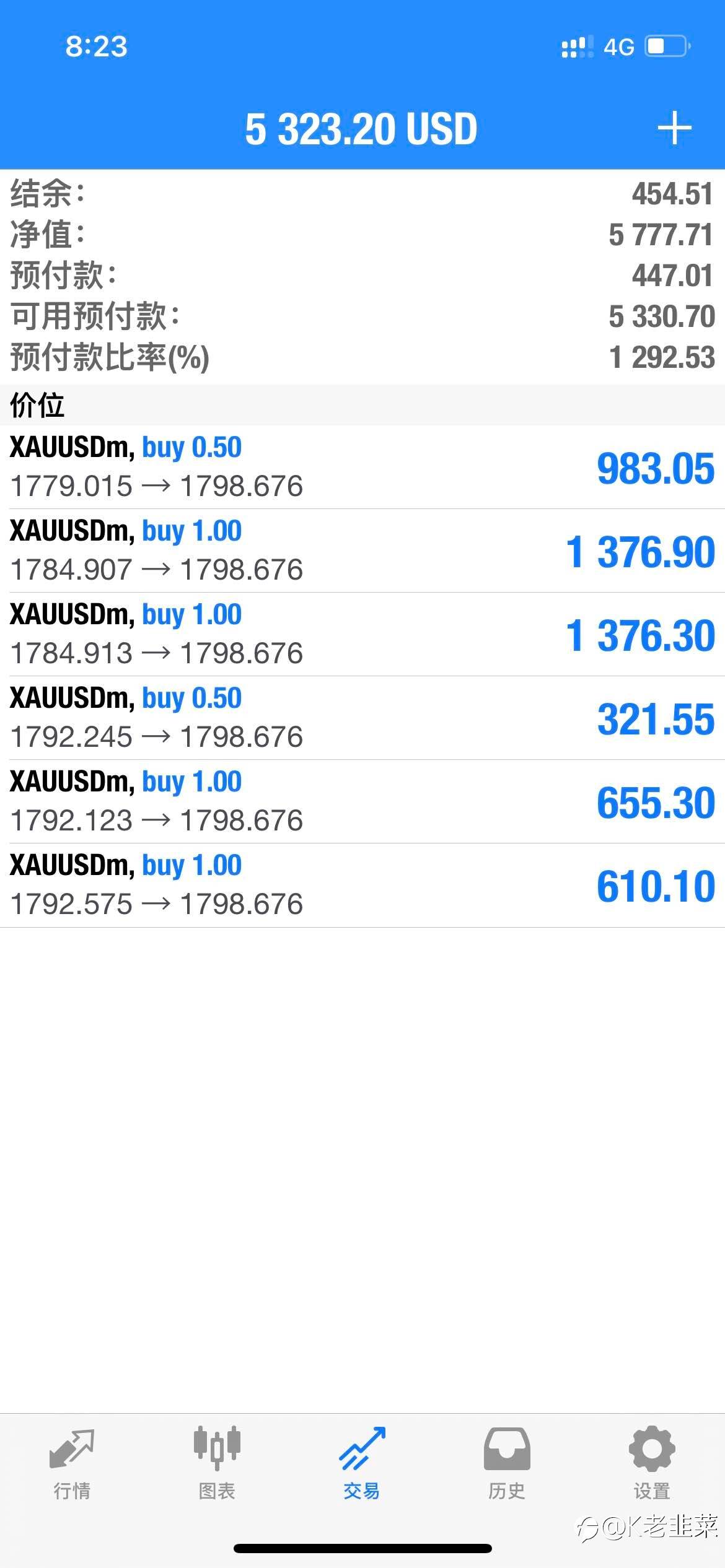Tap the position with profit 1 376.30
The image size is (725, 1568).
tap(362, 634)
